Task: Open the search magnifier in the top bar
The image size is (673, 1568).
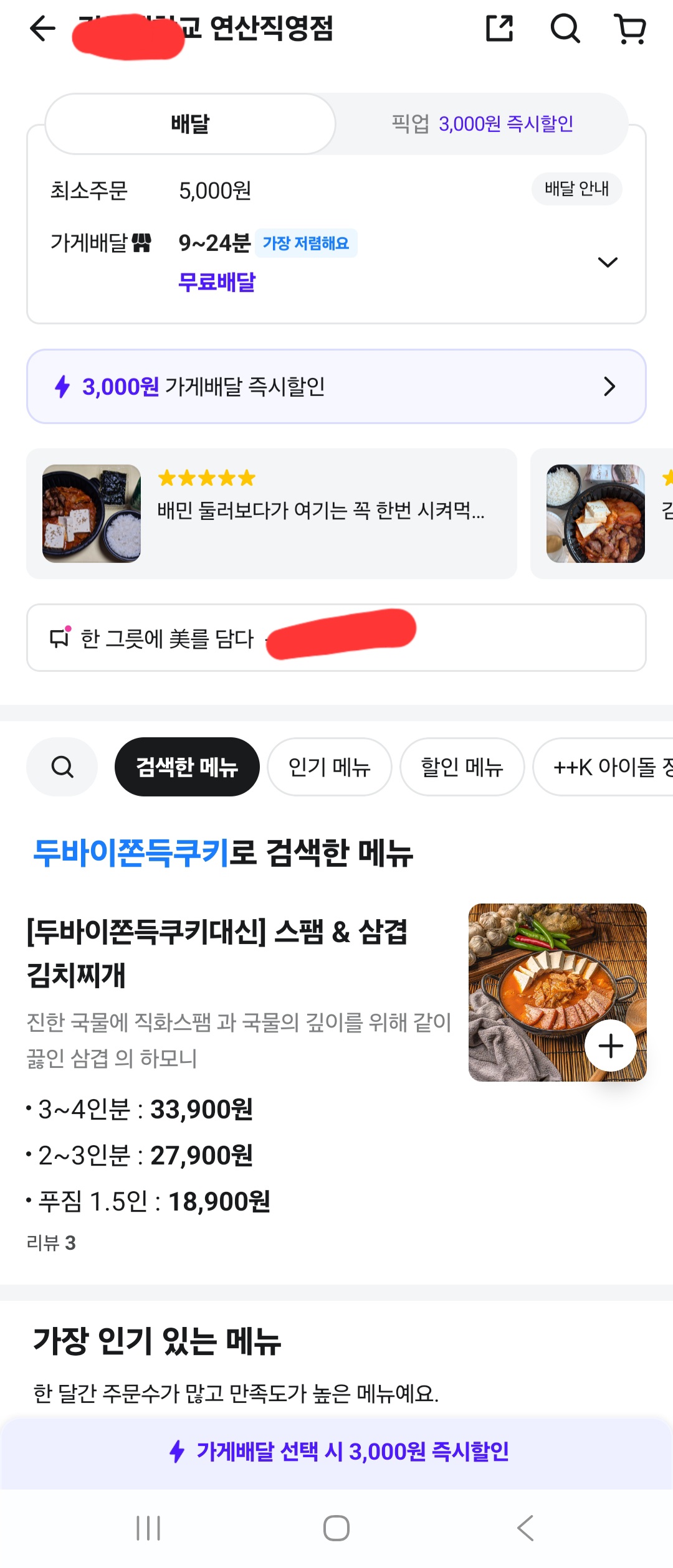Action: tap(565, 29)
